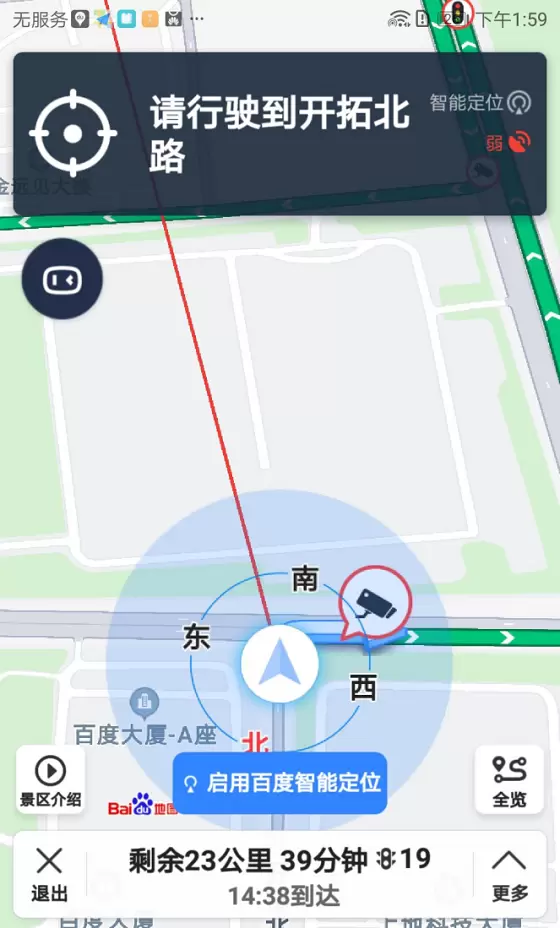This screenshot has width=560, height=928.
Task: Open 全览 route overview
Action: tap(509, 780)
